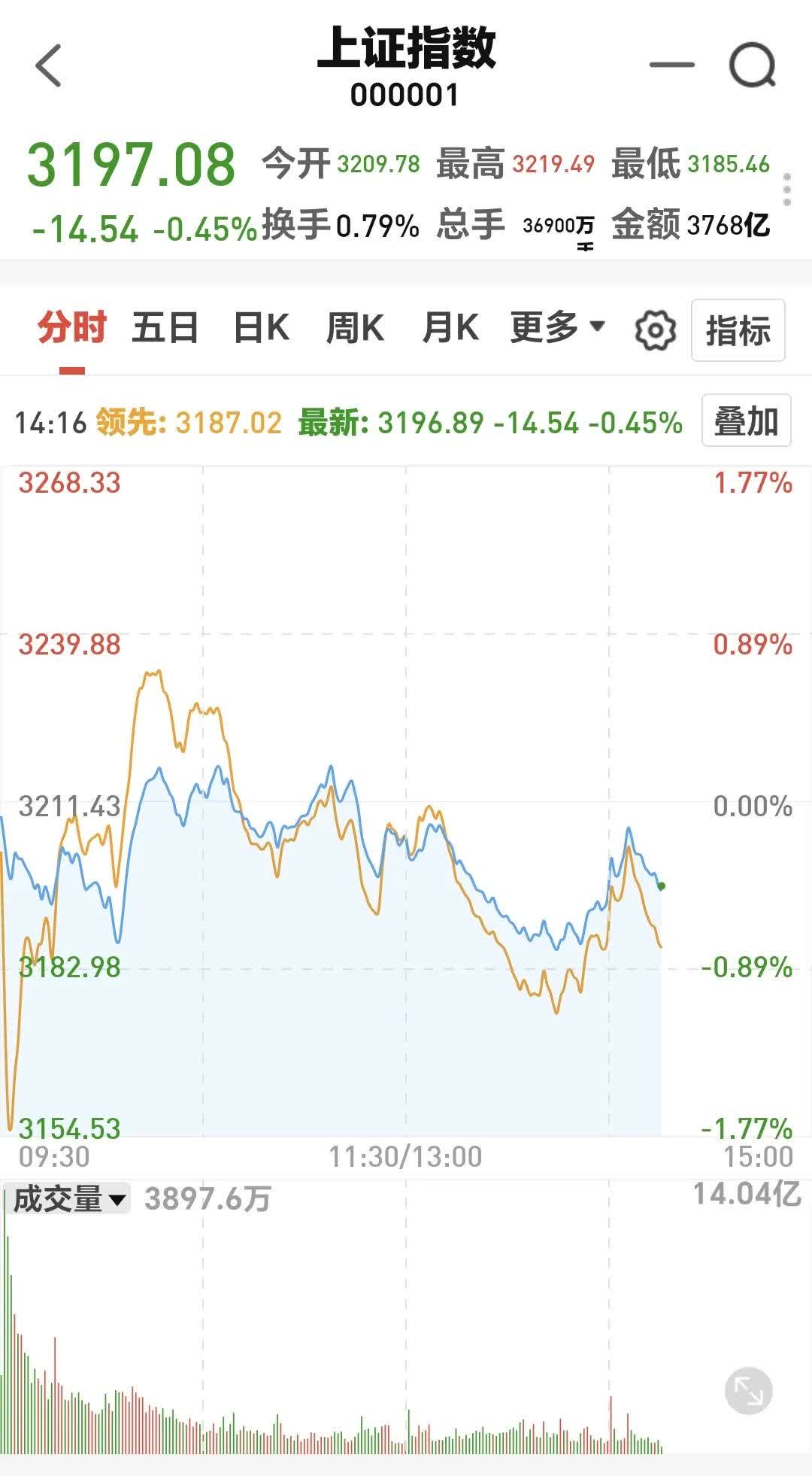Select the 日K chart tab

[261, 329]
